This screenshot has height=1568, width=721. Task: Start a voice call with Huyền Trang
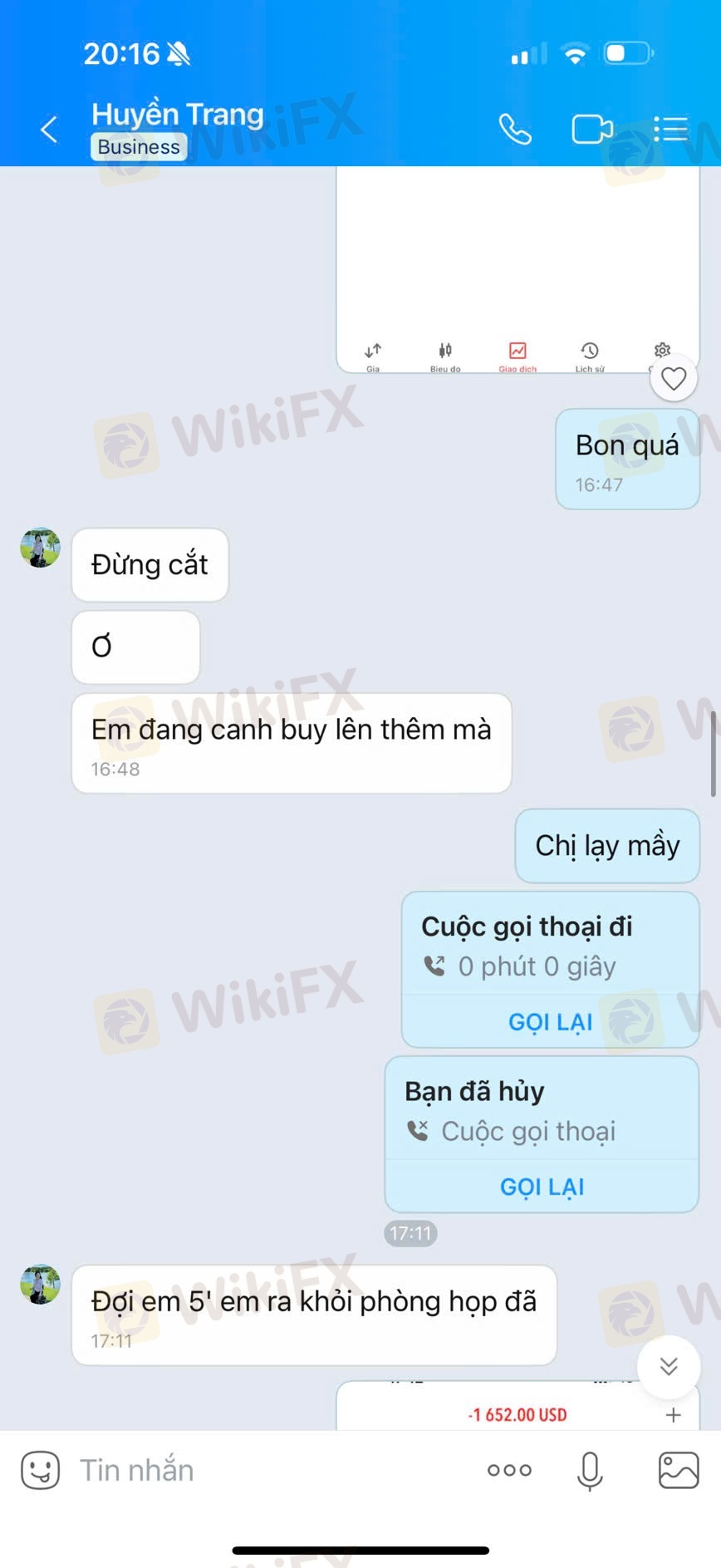pos(515,130)
